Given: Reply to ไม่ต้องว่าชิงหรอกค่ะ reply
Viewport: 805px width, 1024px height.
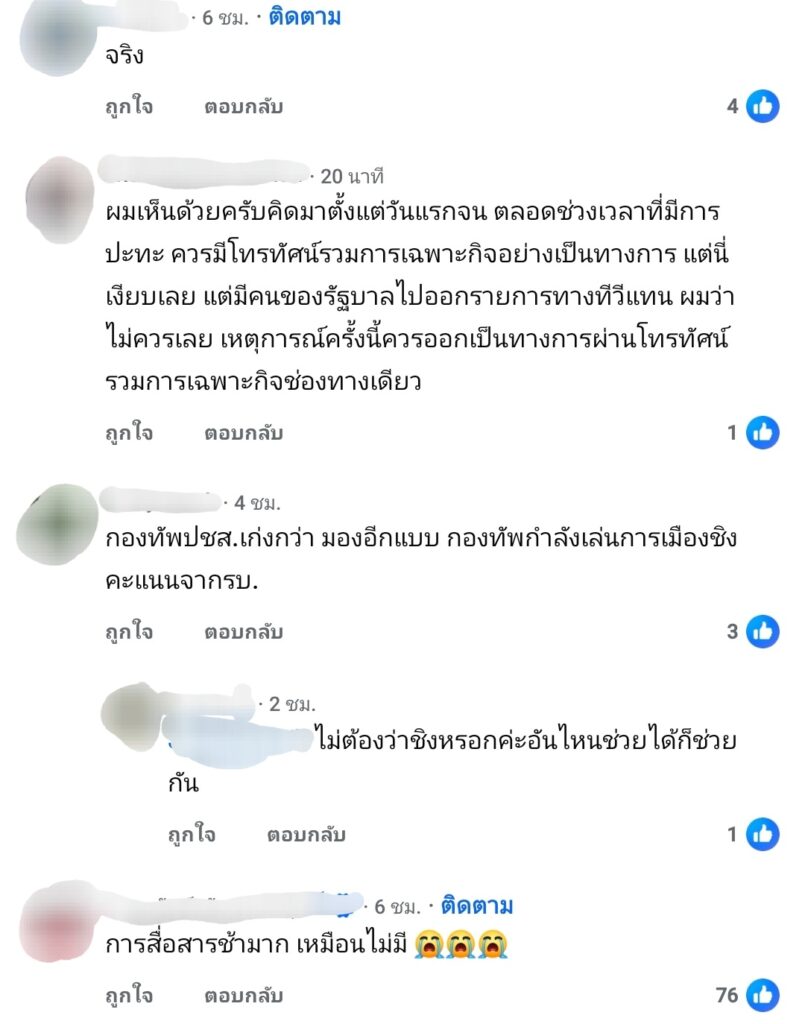Looking at the screenshot, I should tap(306, 834).
